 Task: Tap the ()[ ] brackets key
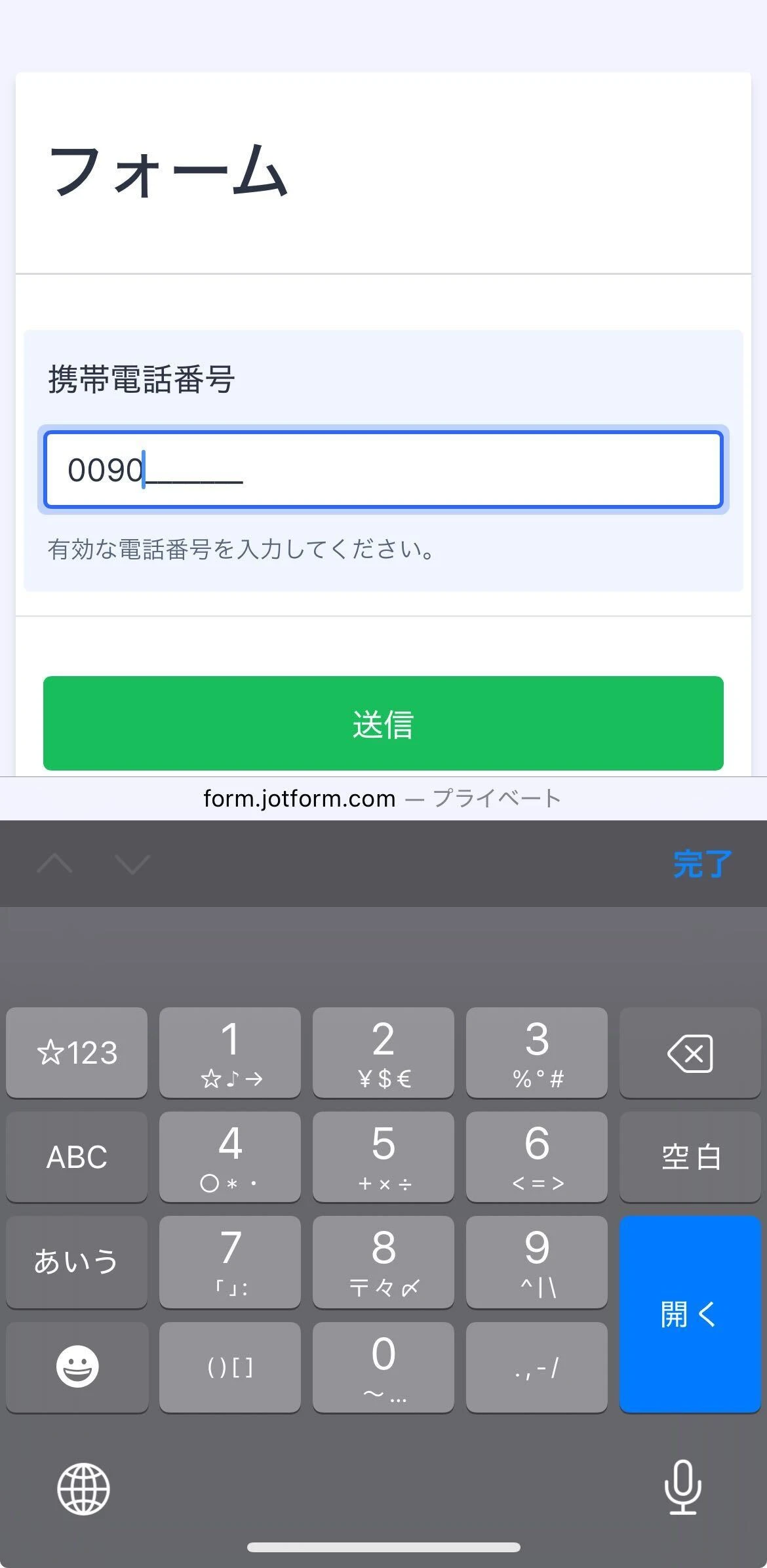coord(230,1366)
